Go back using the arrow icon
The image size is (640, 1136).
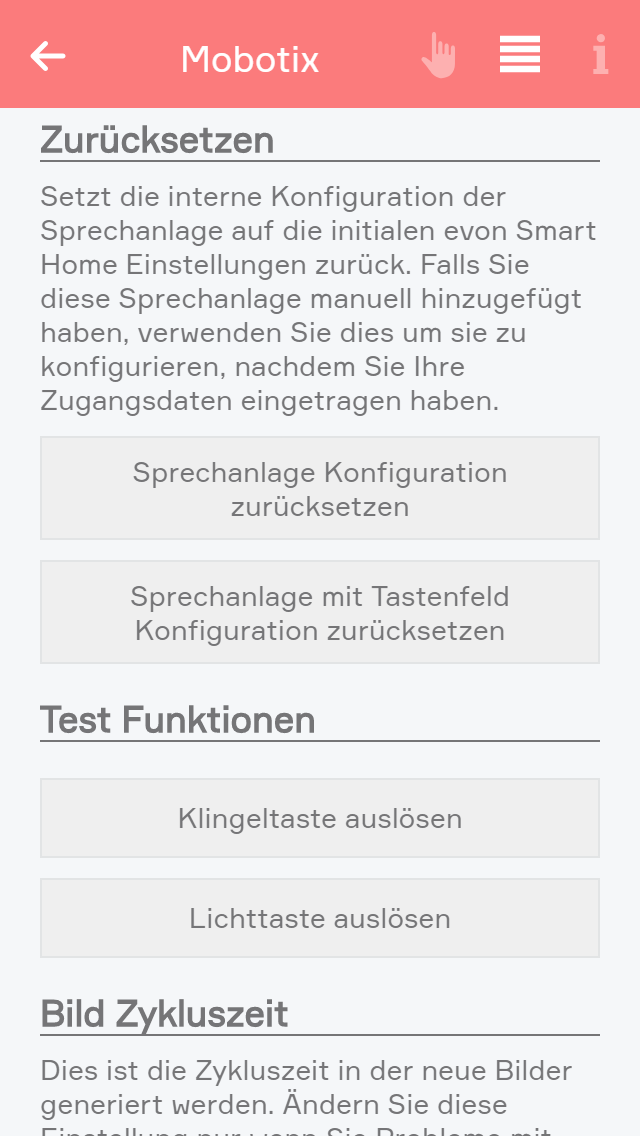click(x=48, y=56)
